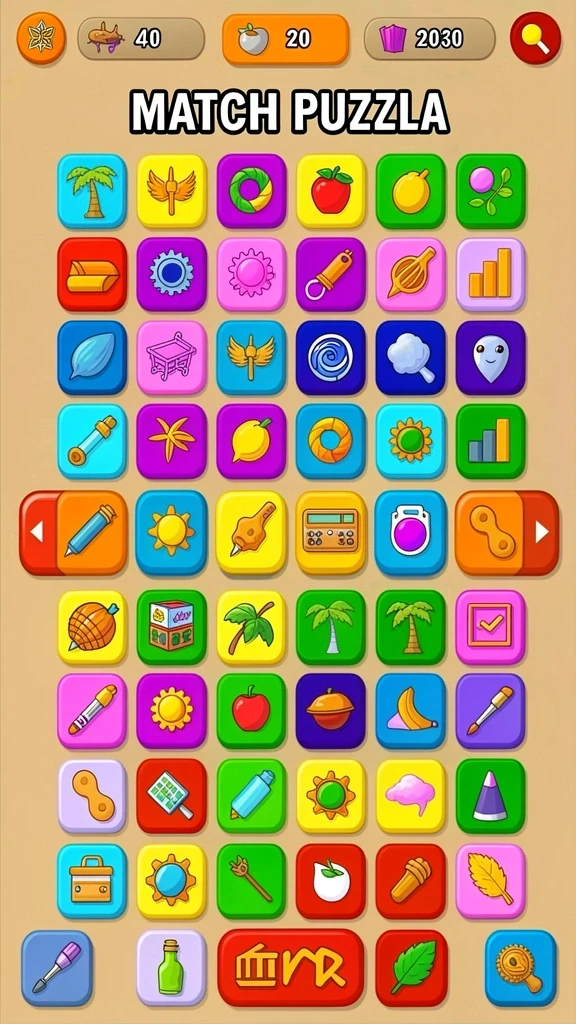Tap the left arrow on the orange row
Viewport: 576px width, 1024px height.
pos(37,532)
